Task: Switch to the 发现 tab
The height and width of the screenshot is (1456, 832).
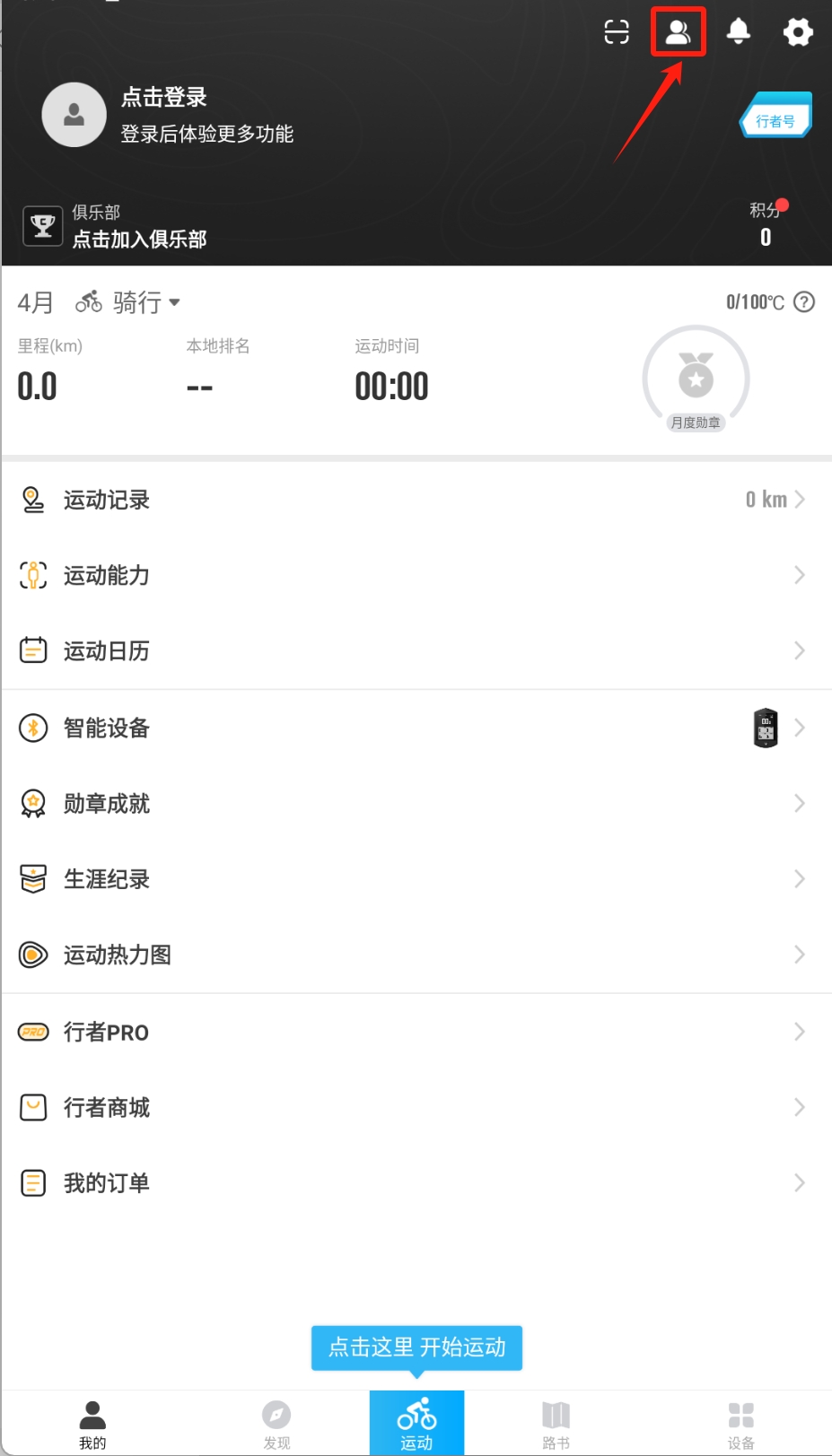Action: [276, 1424]
